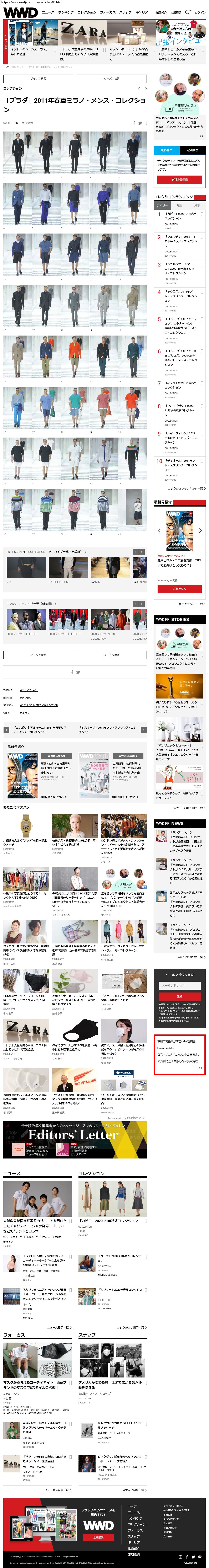Screen dimensions: 209x1568
Task: Tap the ログイン link in the header
Action: click(199, 12)
